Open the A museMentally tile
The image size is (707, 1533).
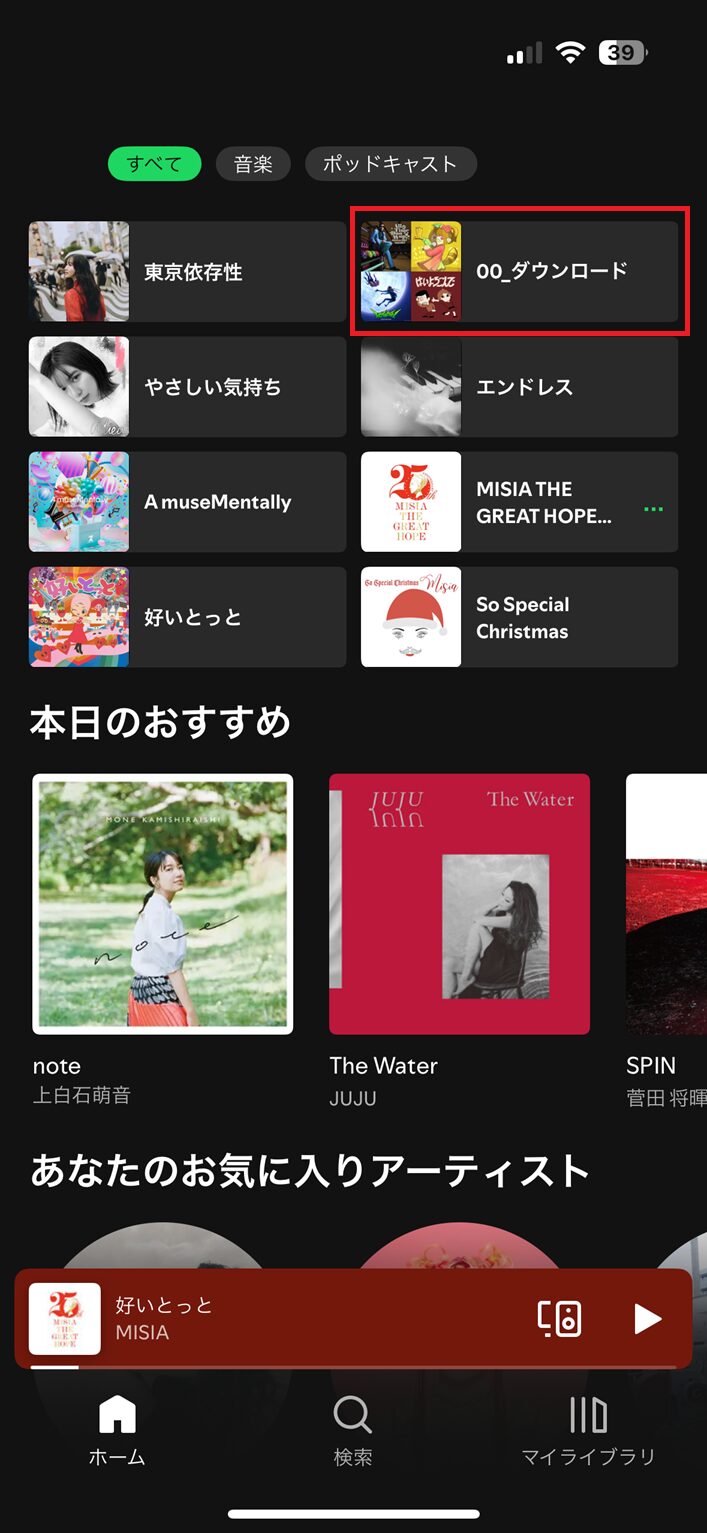[x=187, y=502]
